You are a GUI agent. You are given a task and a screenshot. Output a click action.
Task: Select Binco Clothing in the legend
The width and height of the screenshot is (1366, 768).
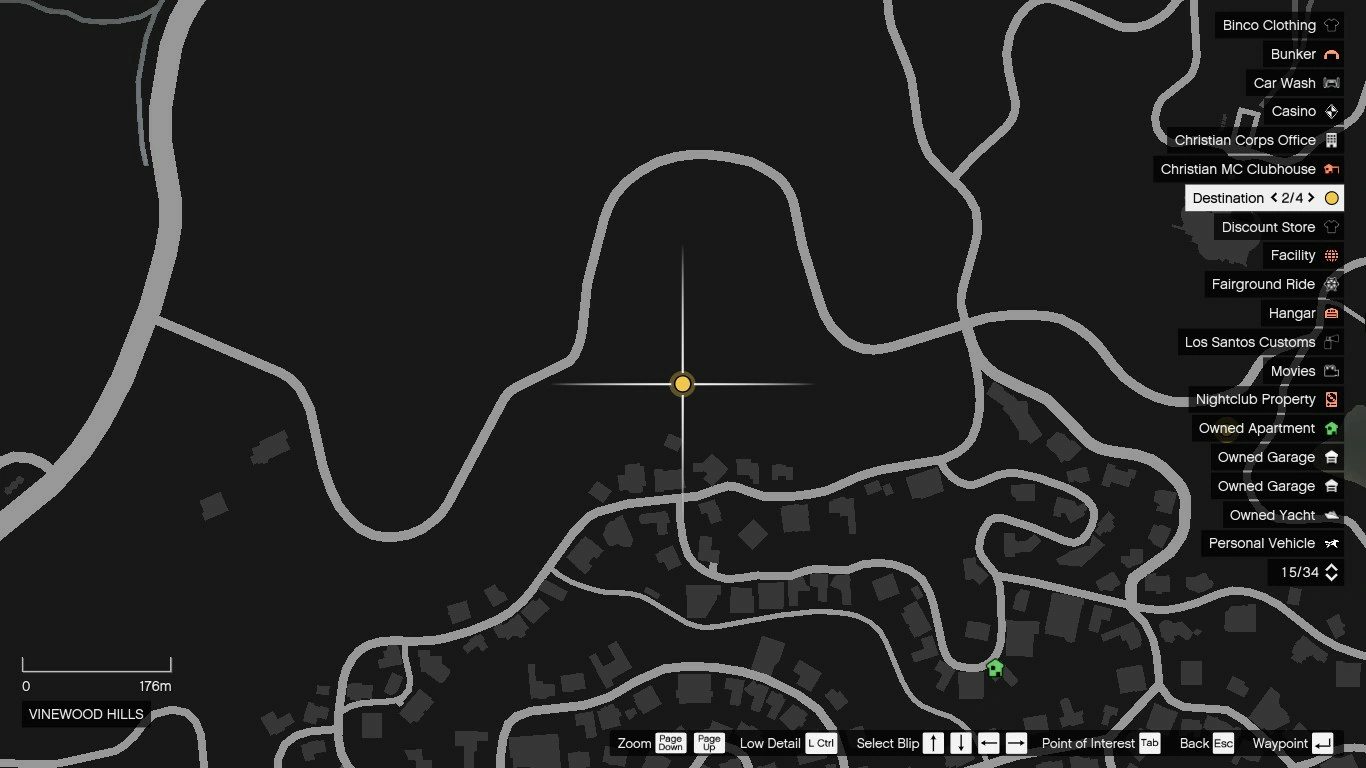pyautogui.click(x=1279, y=25)
